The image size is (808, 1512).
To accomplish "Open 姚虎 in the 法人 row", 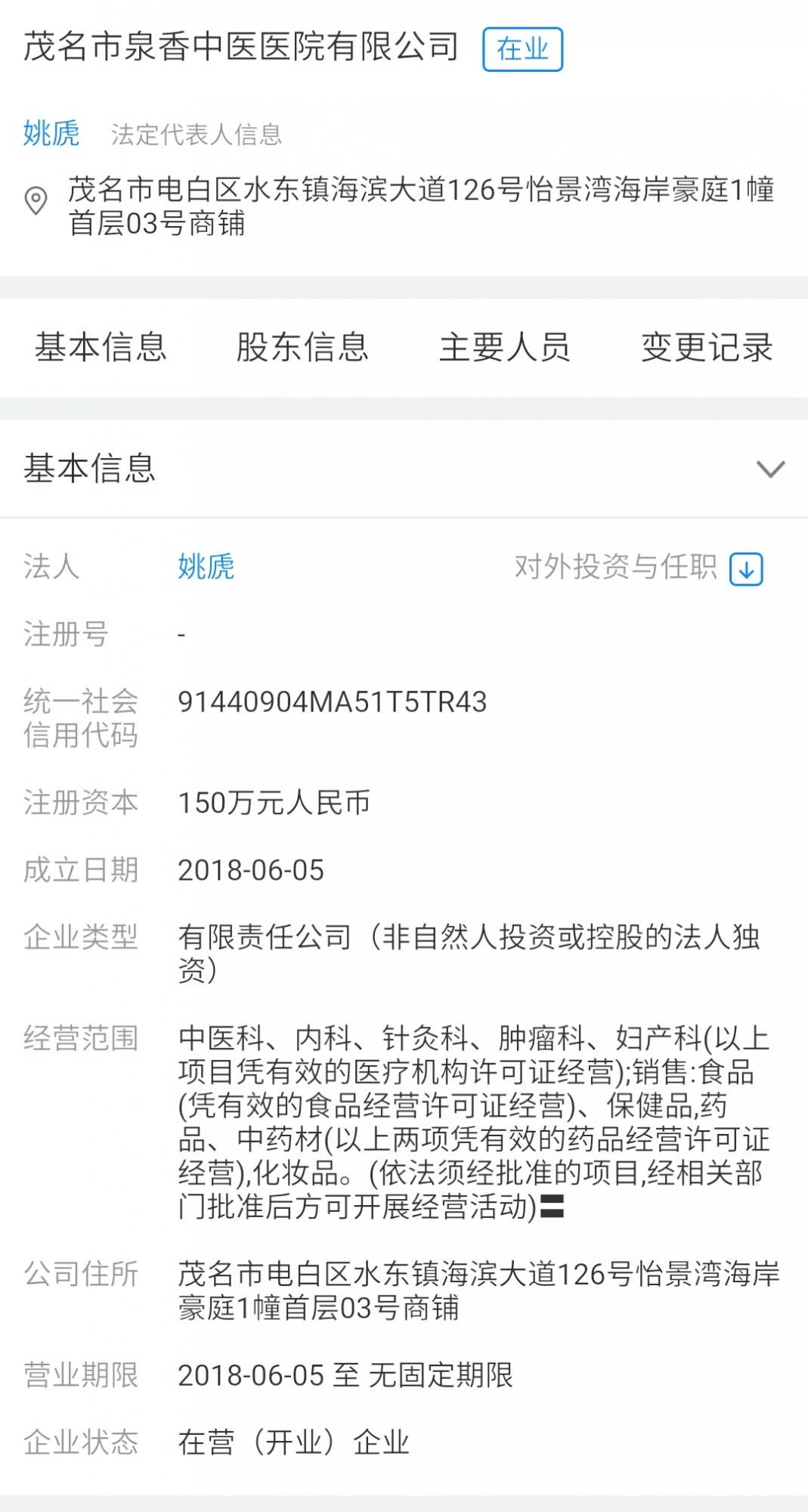I will tap(206, 566).
